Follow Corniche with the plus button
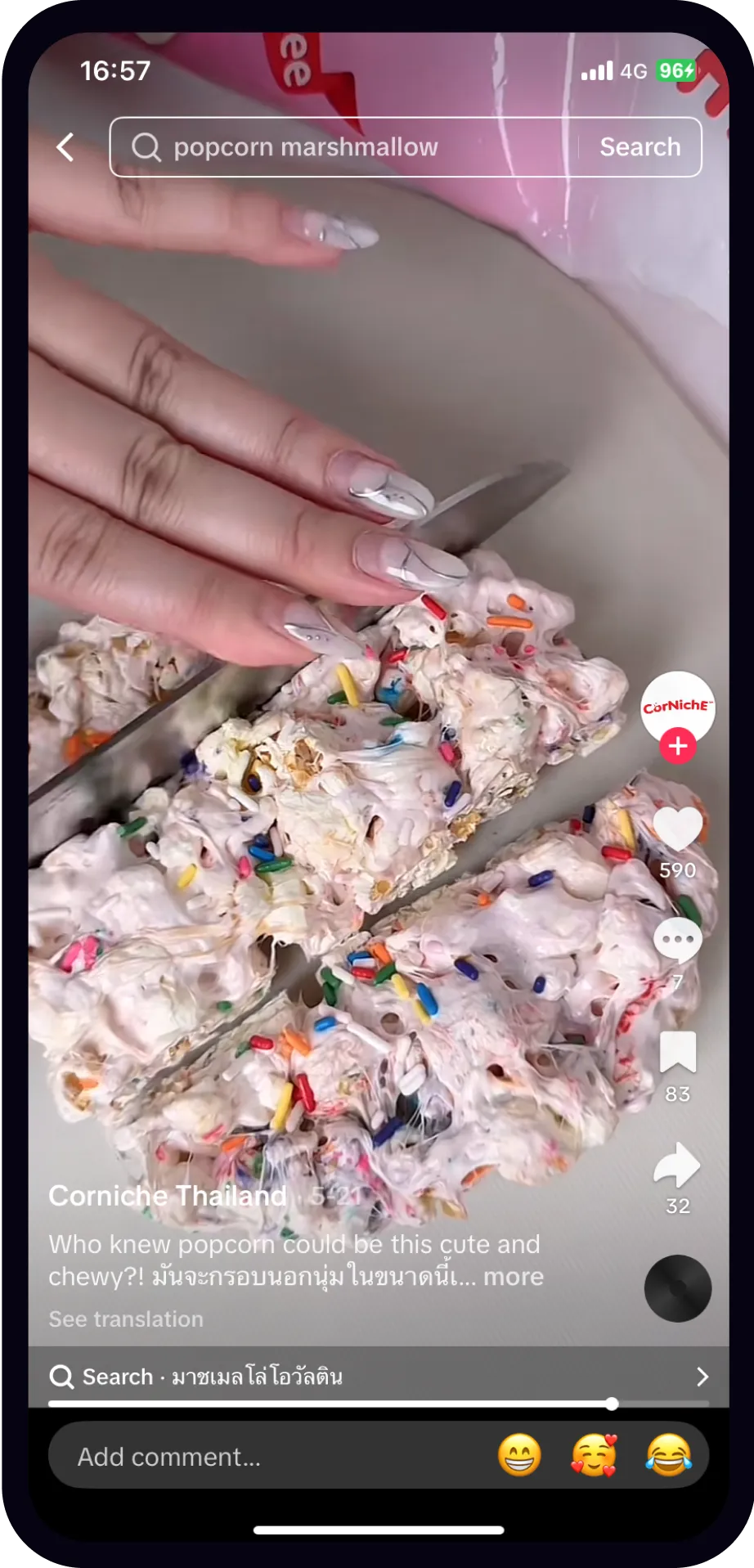Screen dimensions: 754x1568 coord(678,746)
